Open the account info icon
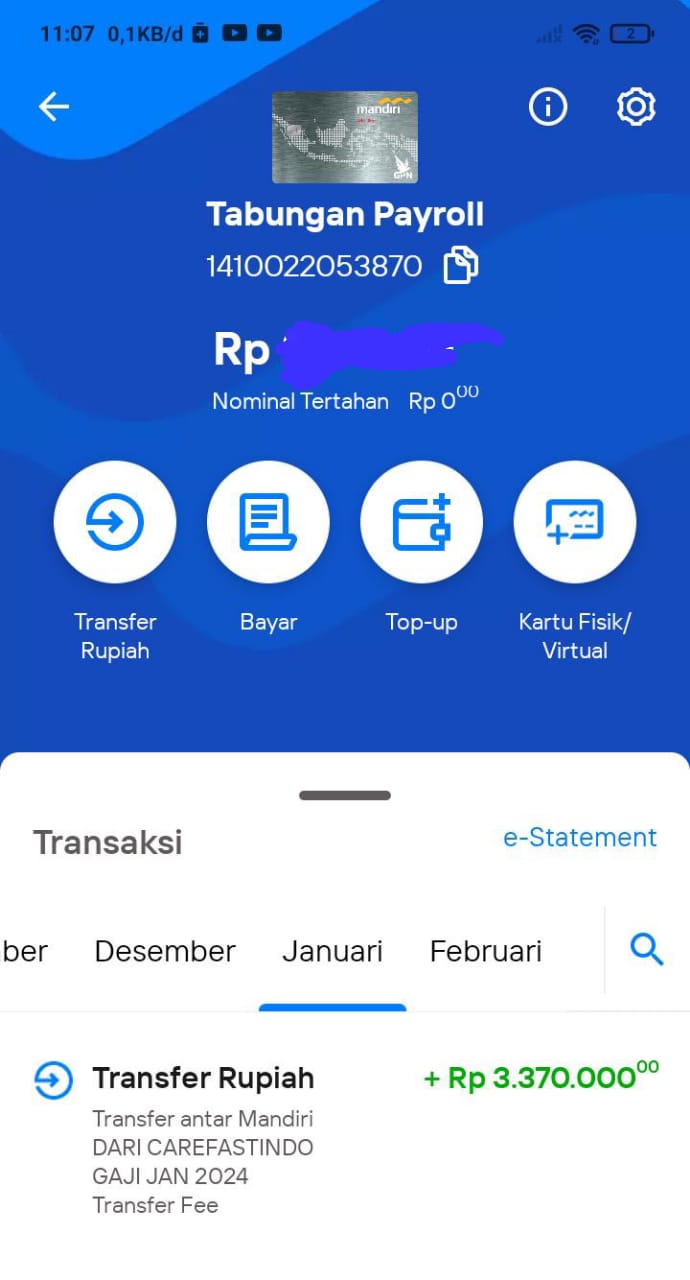The image size is (690, 1280). (x=548, y=106)
